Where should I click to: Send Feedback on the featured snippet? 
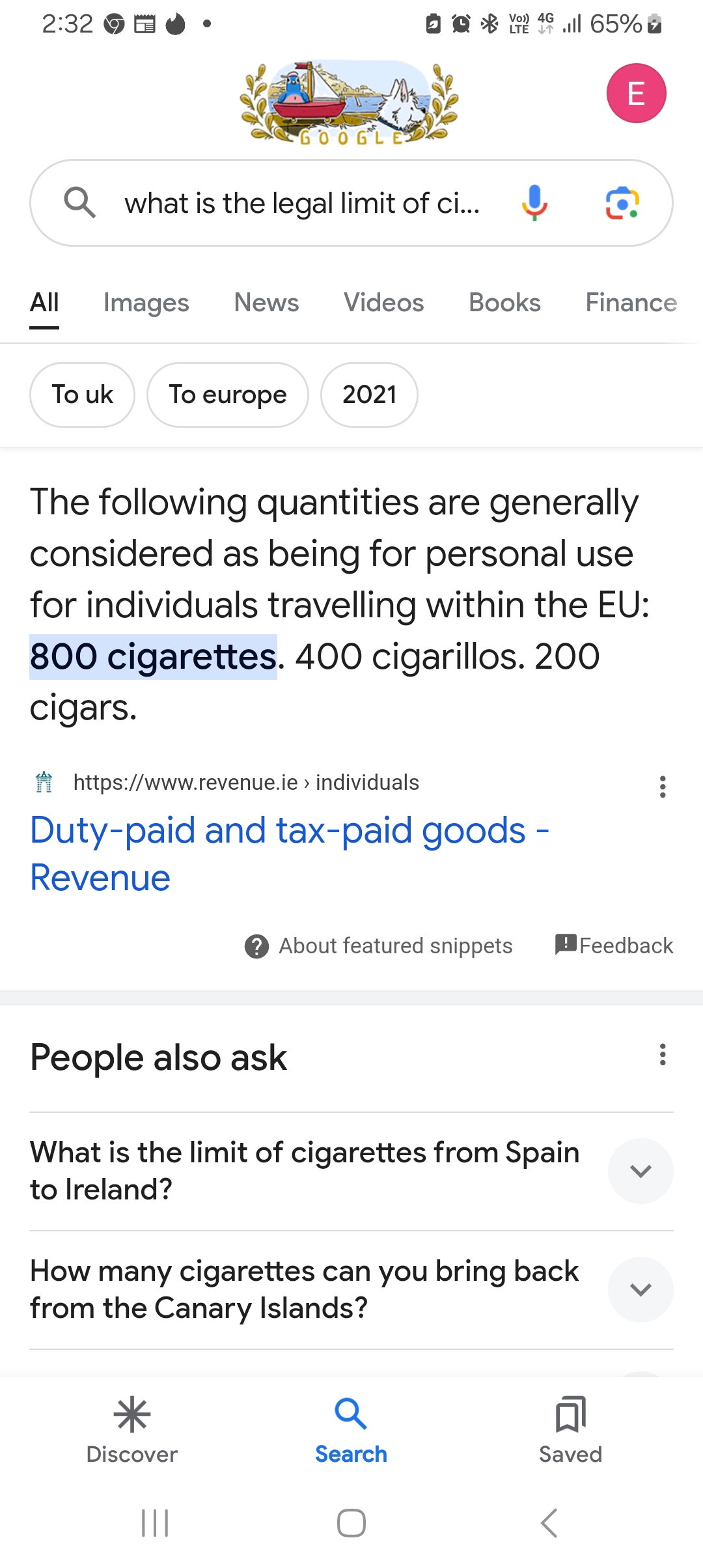[x=614, y=945]
